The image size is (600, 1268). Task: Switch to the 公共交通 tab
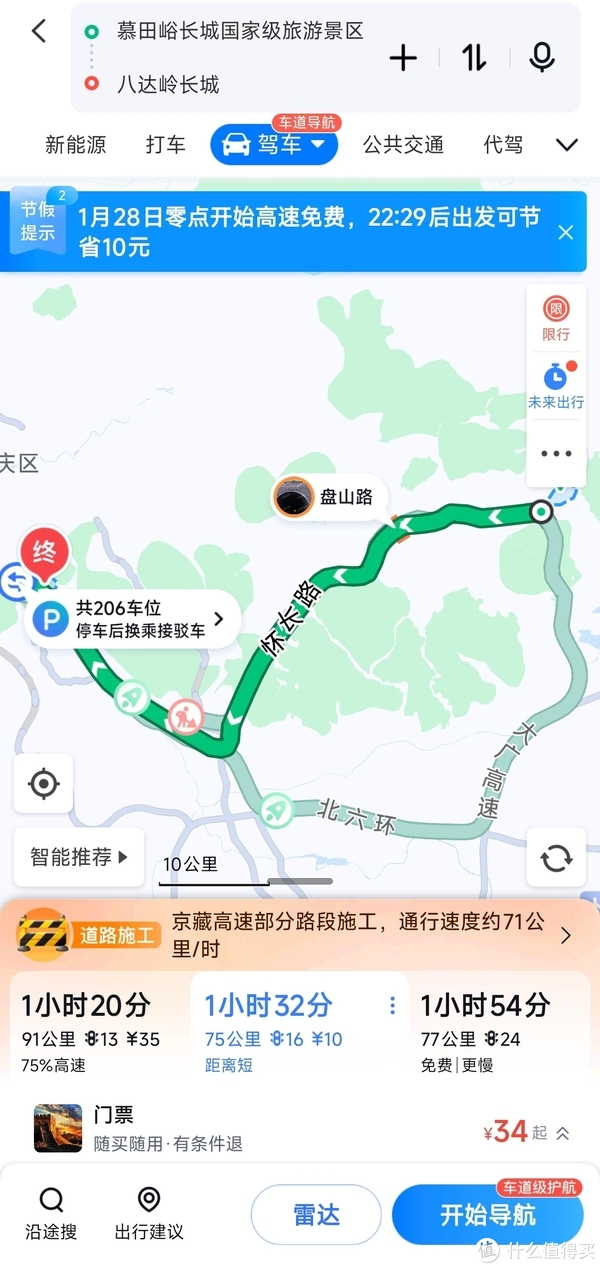pyautogui.click(x=403, y=145)
